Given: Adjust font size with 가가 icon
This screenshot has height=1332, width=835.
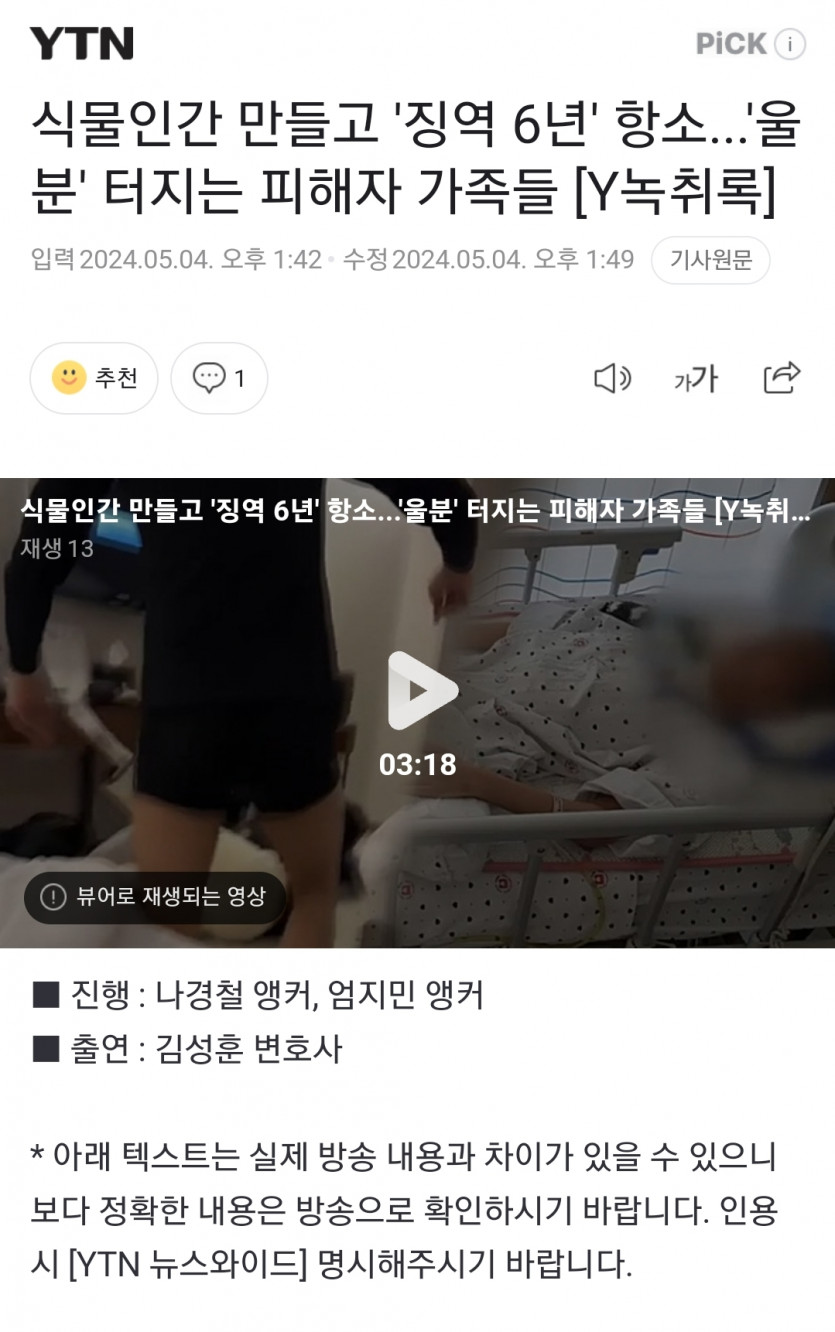Looking at the screenshot, I should pyautogui.click(x=696, y=378).
